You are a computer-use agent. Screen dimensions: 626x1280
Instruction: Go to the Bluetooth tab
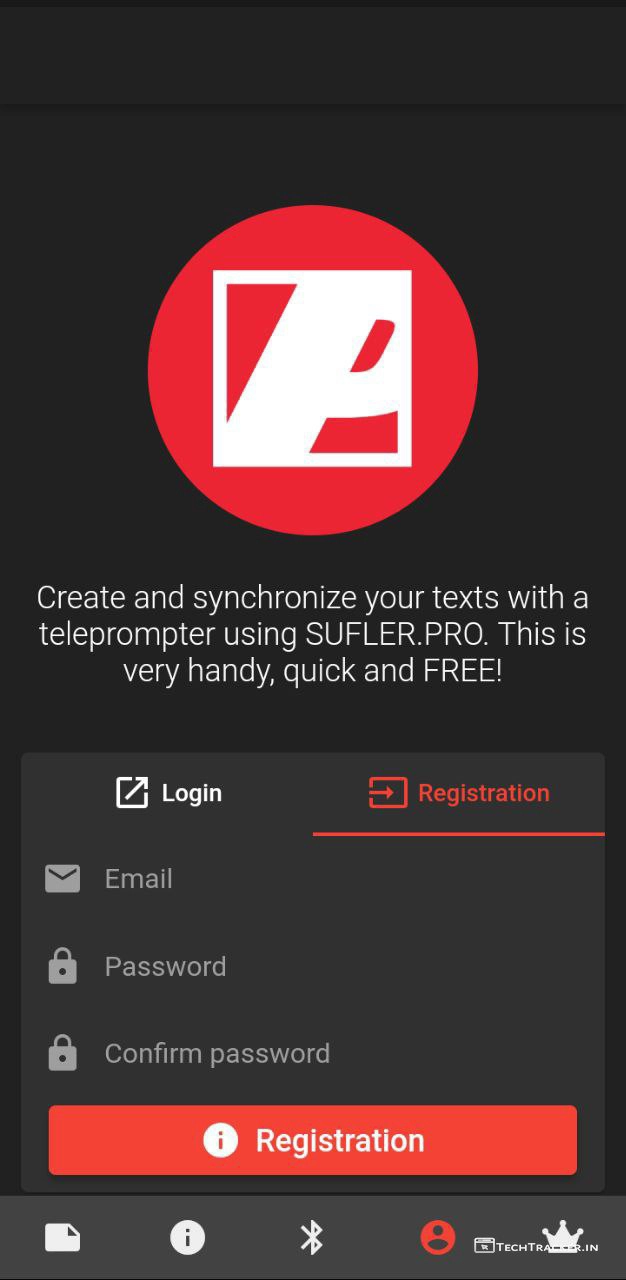(312, 1238)
